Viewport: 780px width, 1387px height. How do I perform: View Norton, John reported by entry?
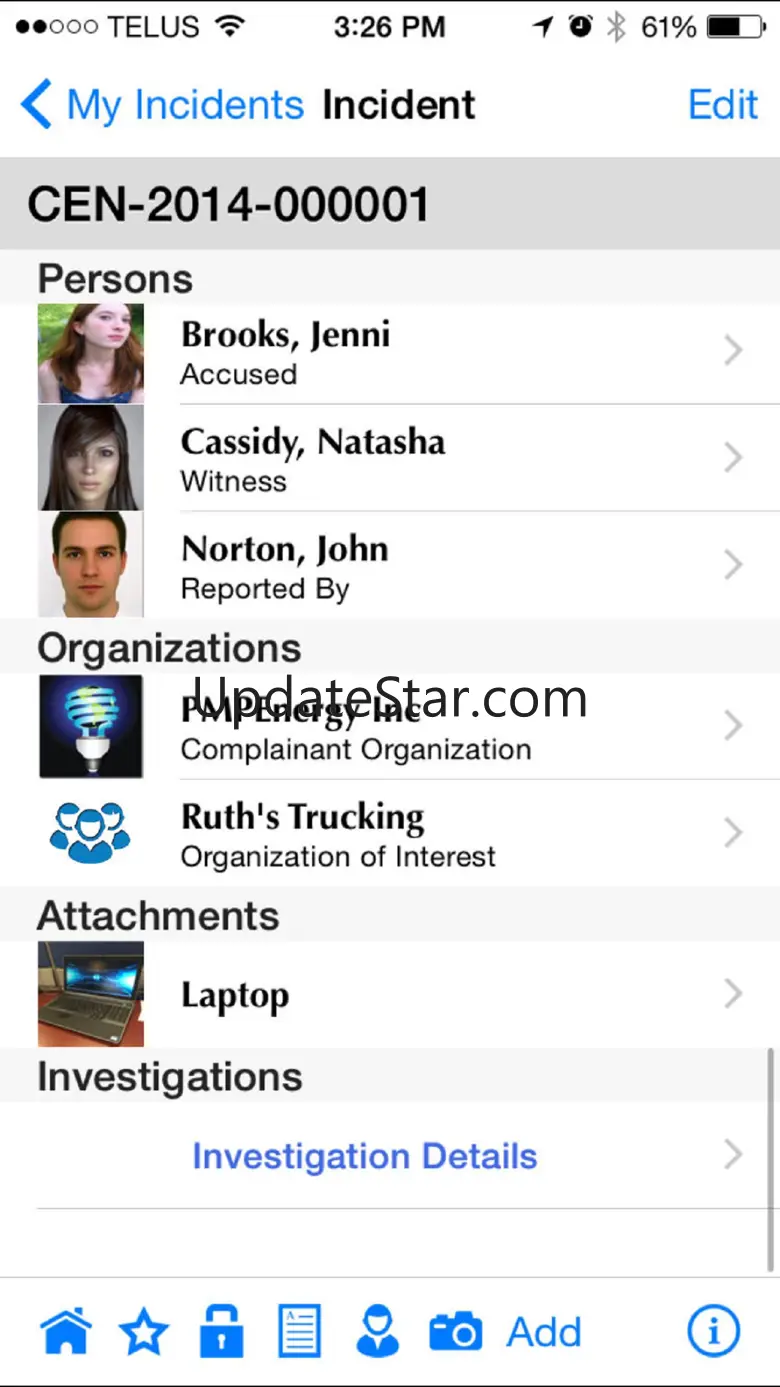(390, 565)
